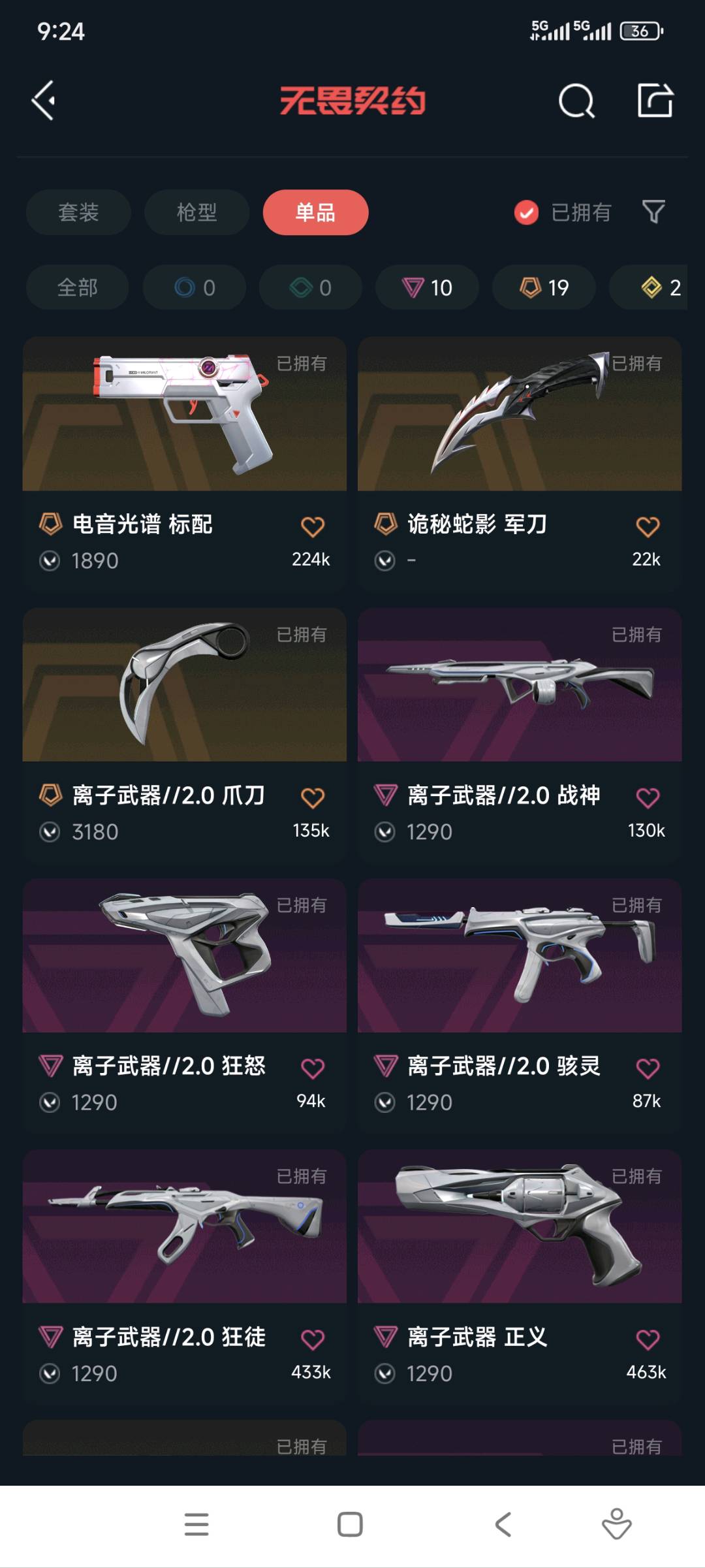Open the filter funnel icon

pyautogui.click(x=653, y=212)
